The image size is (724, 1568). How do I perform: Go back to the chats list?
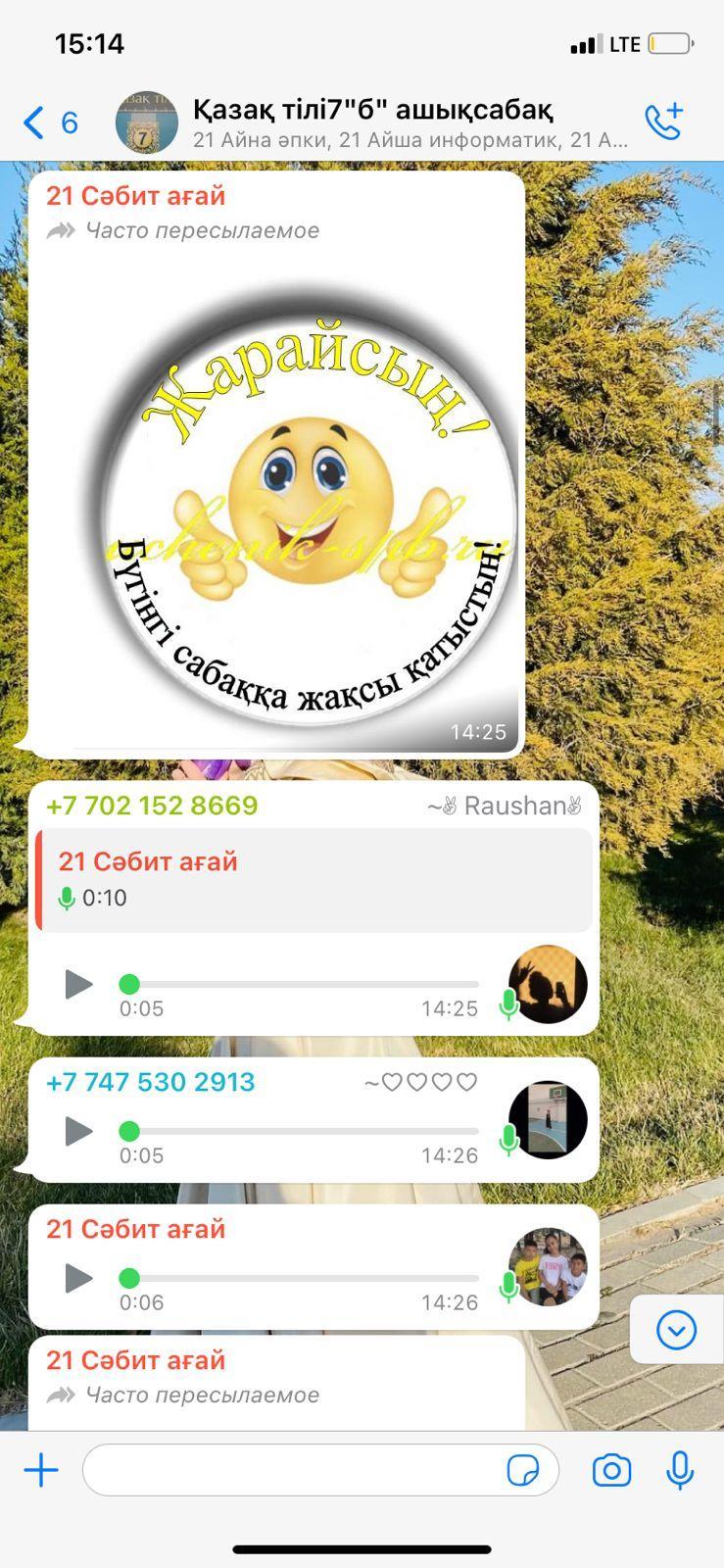pos(49,122)
